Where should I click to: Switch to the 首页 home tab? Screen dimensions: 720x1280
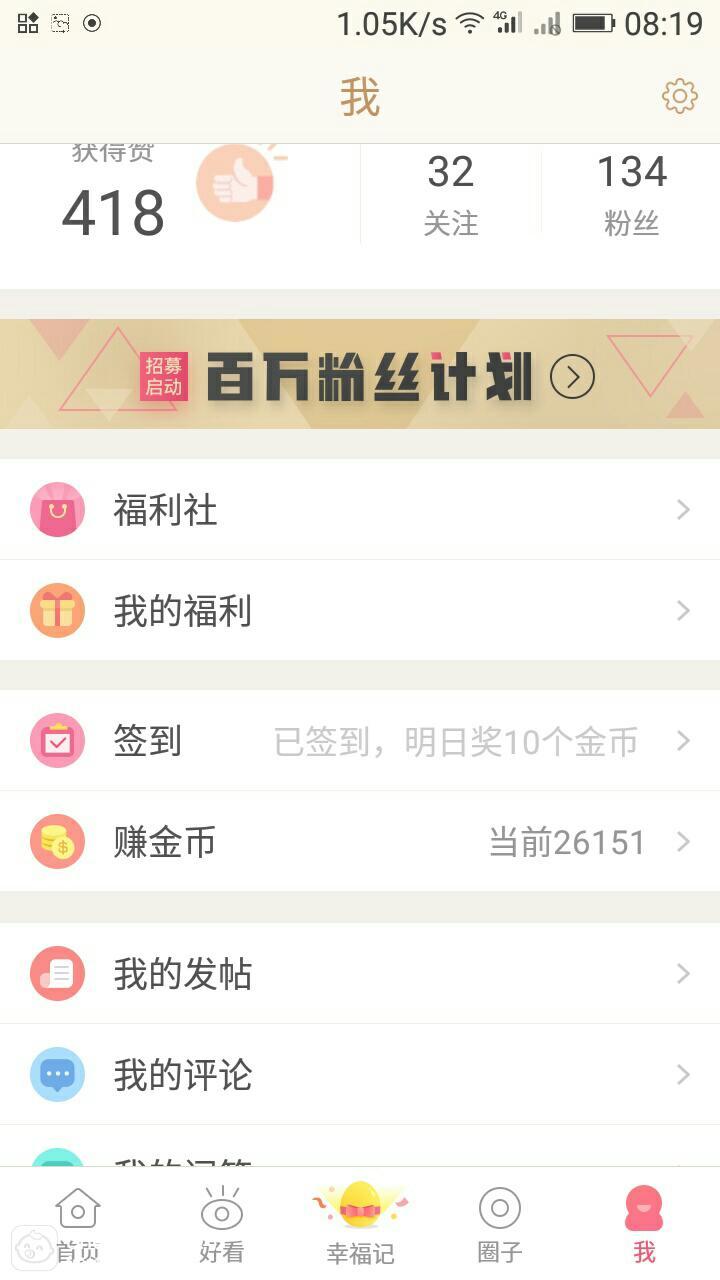(x=78, y=1225)
